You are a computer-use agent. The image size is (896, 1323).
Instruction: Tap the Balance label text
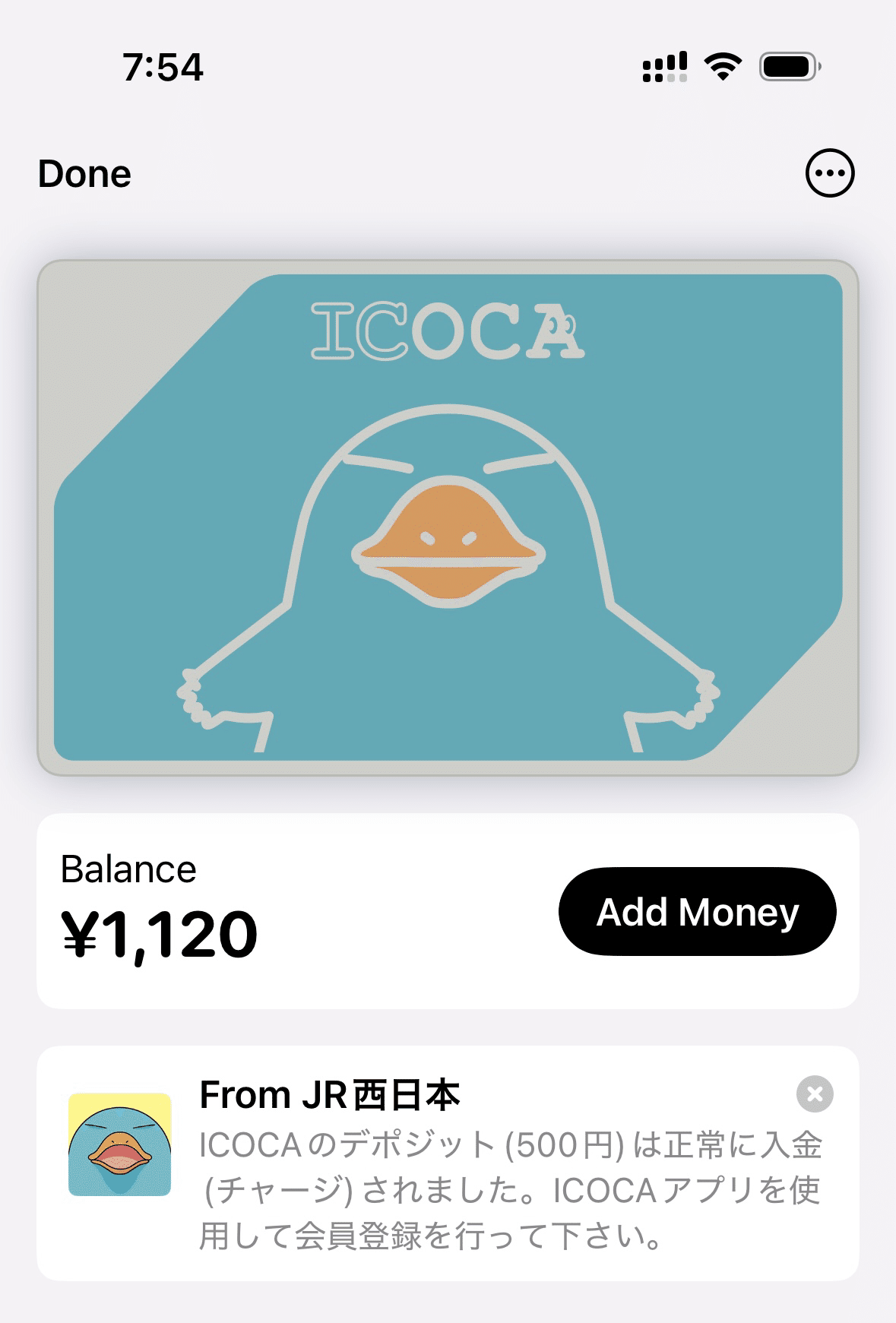(x=128, y=869)
